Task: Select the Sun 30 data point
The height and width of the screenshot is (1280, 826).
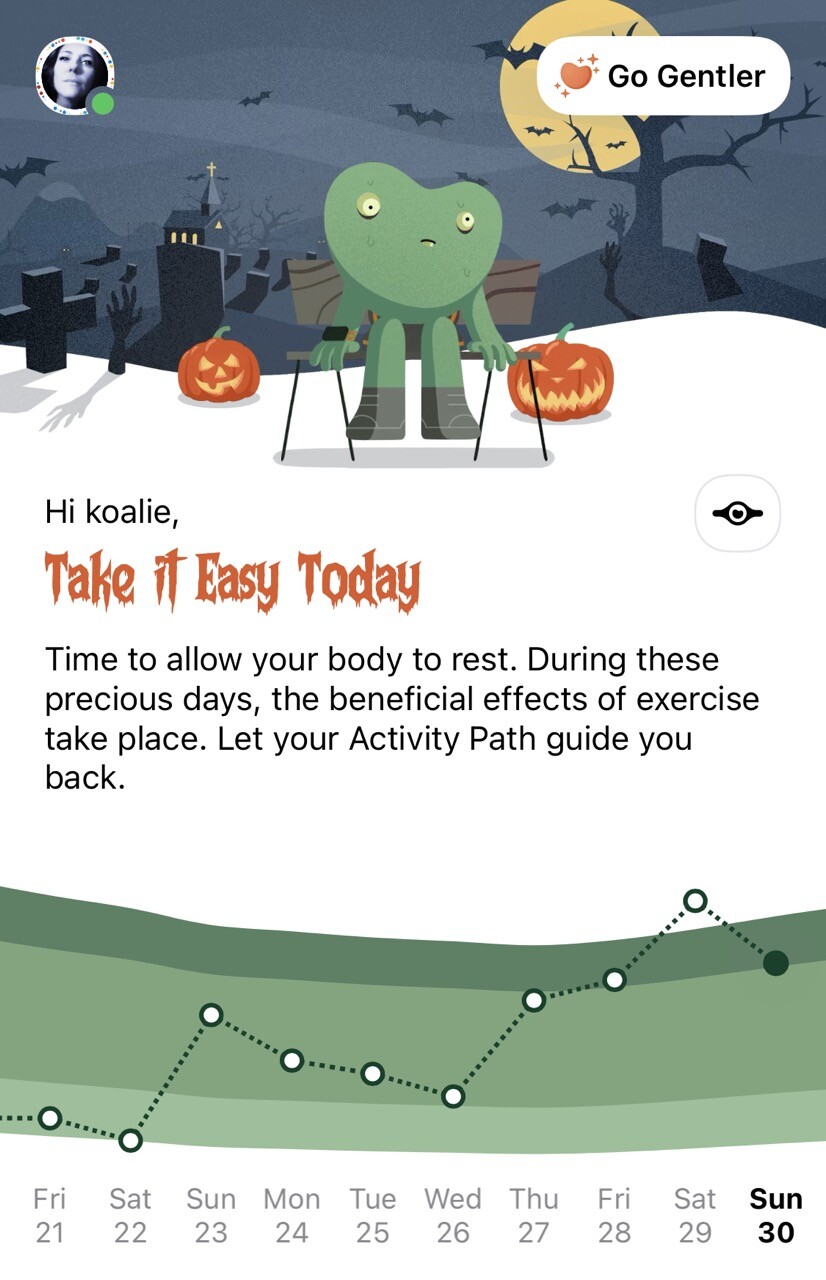Action: point(776,963)
